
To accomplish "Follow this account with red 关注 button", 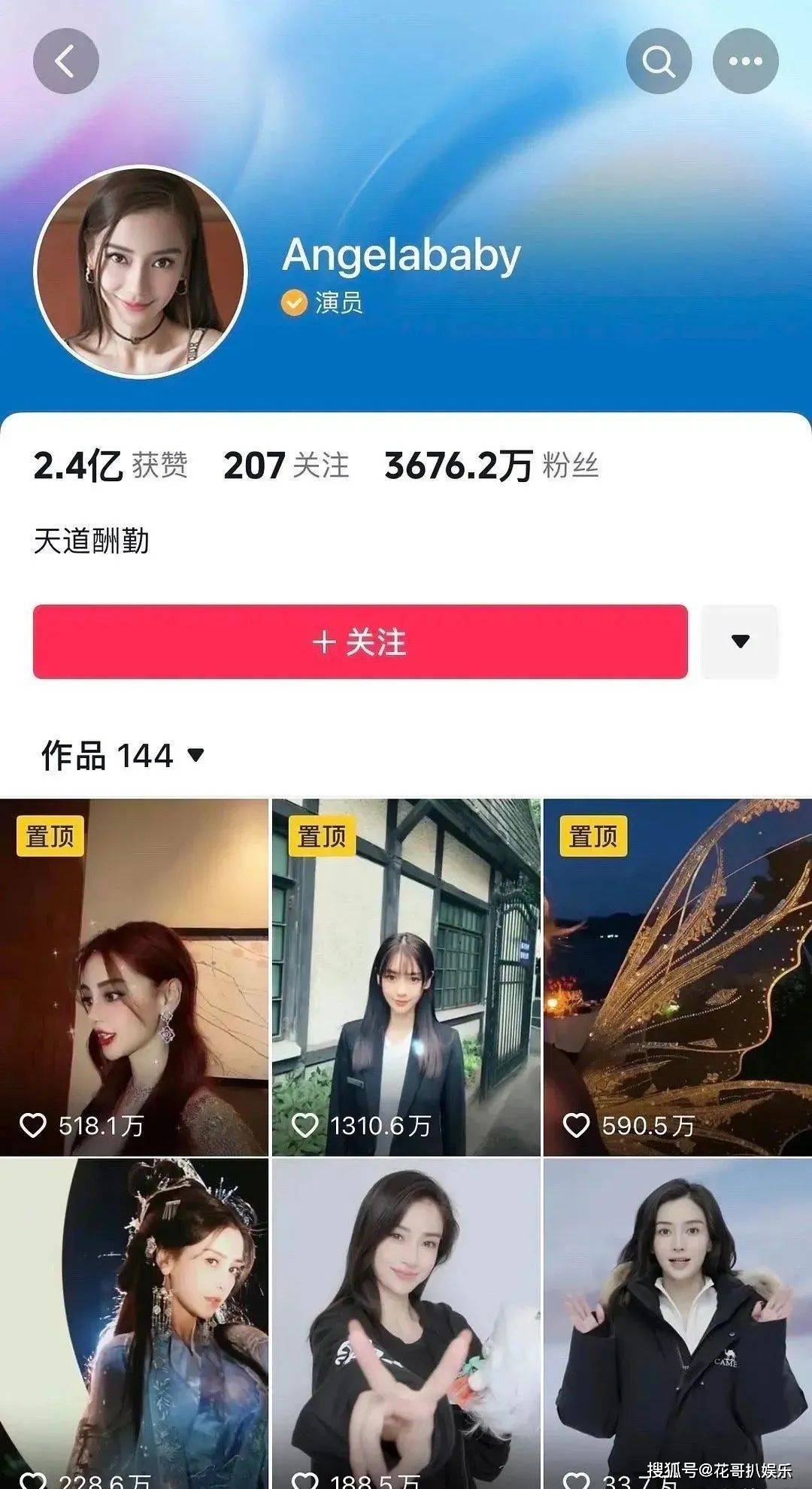I will 360,642.
